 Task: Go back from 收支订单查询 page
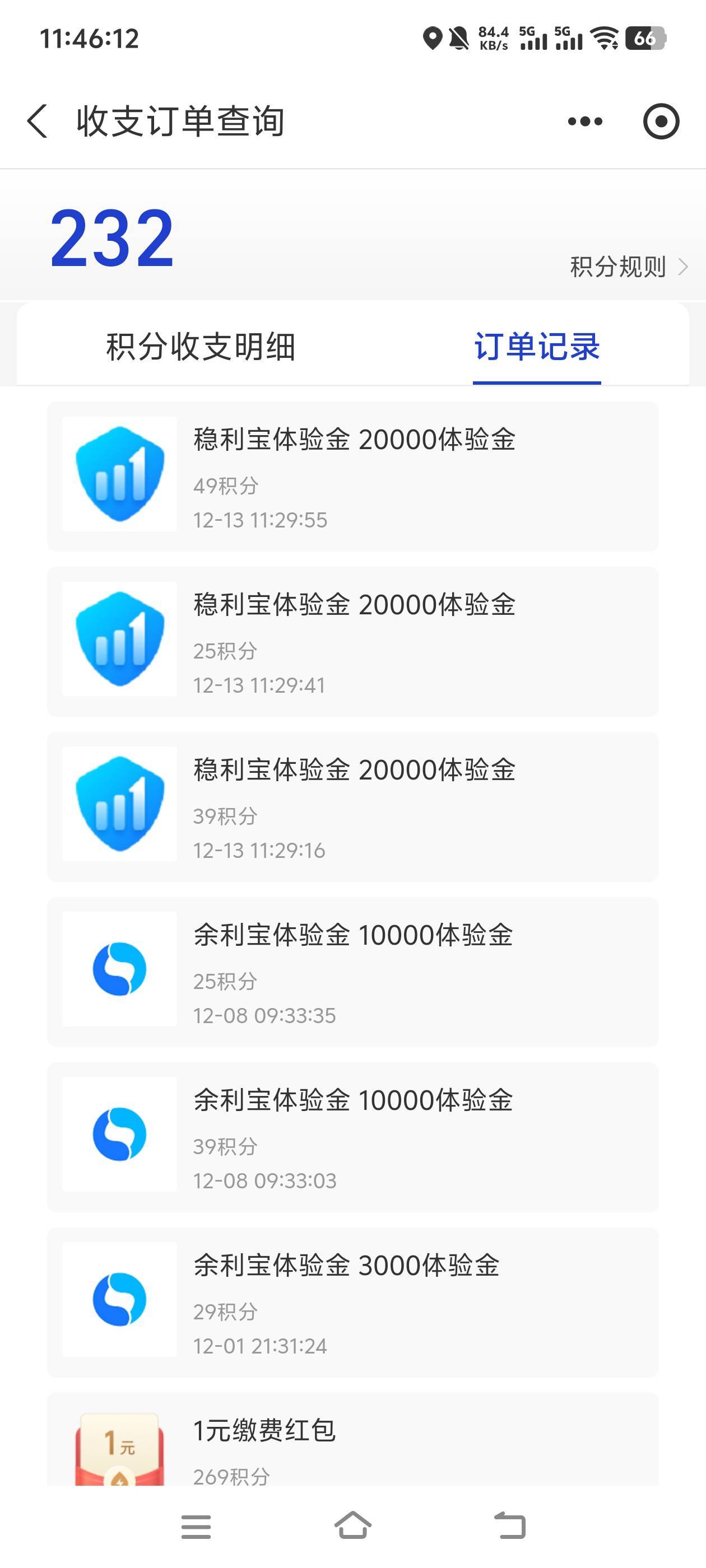point(38,120)
